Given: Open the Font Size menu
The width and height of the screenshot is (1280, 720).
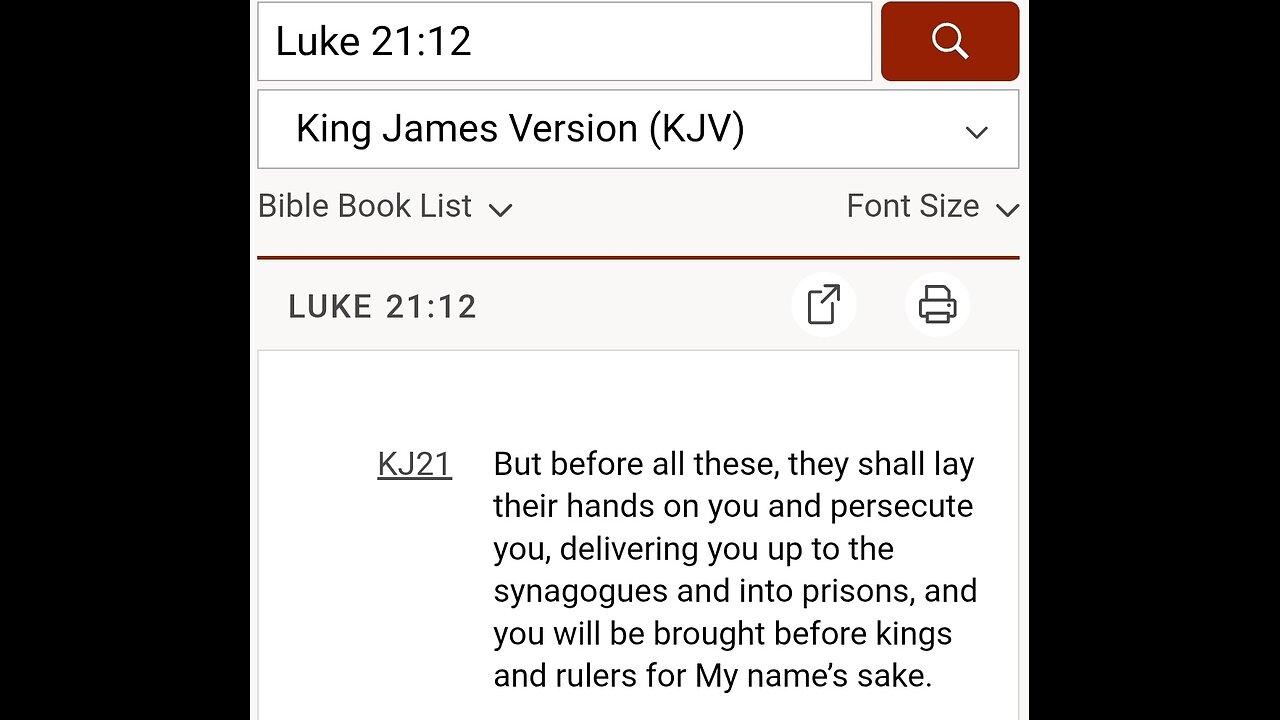Looking at the screenshot, I should 931,206.
